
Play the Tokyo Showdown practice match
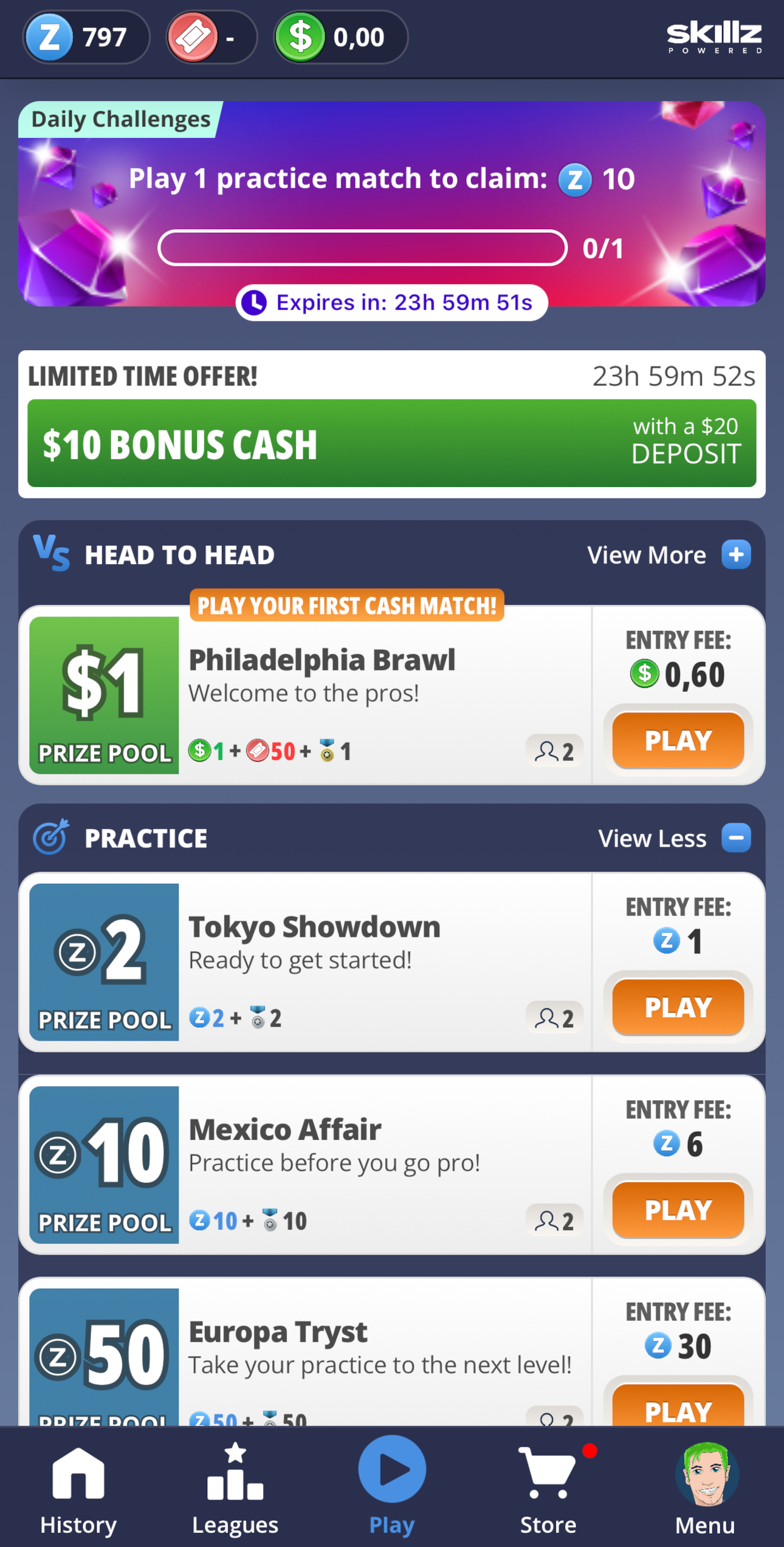click(678, 1007)
